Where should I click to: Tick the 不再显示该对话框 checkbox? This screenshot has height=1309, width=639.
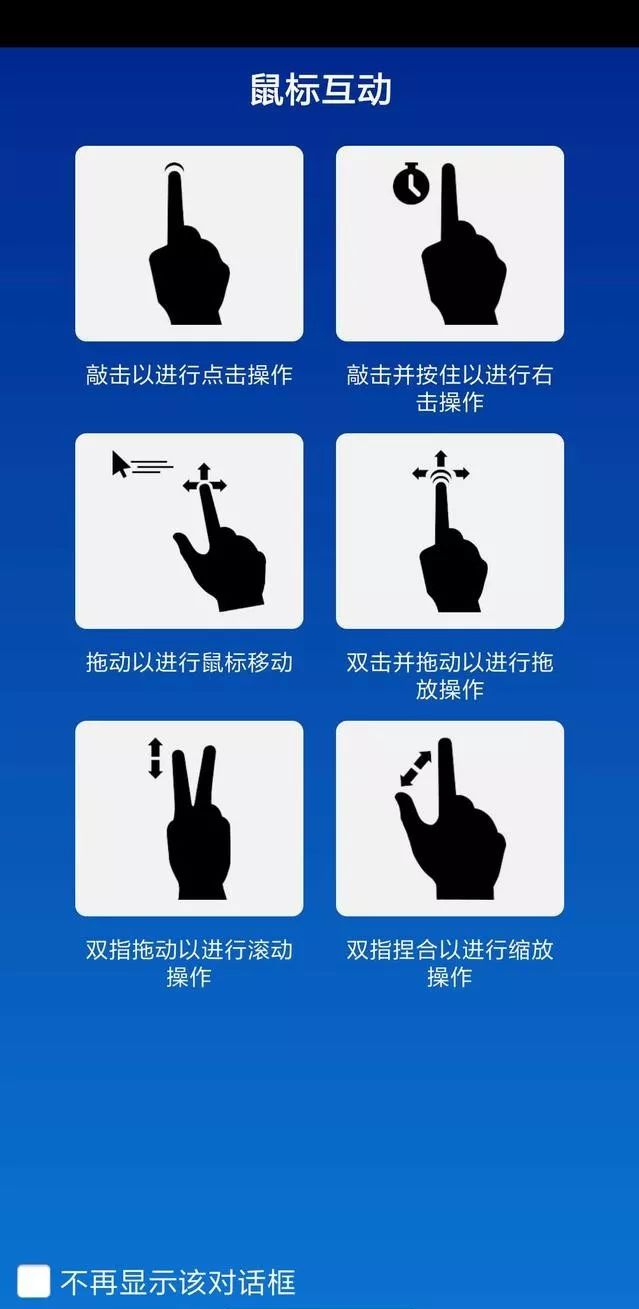(x=34, y=1281)
